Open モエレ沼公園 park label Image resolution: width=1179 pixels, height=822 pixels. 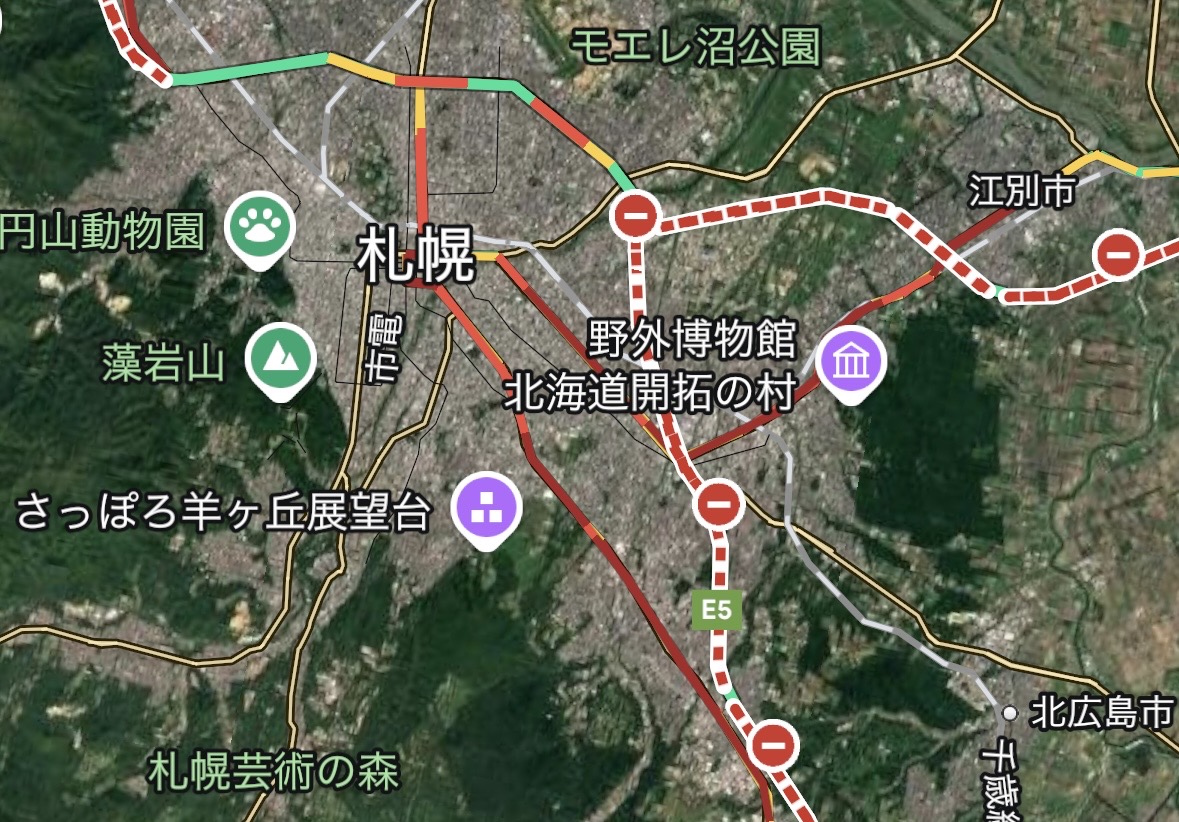[x=696, y=46]
